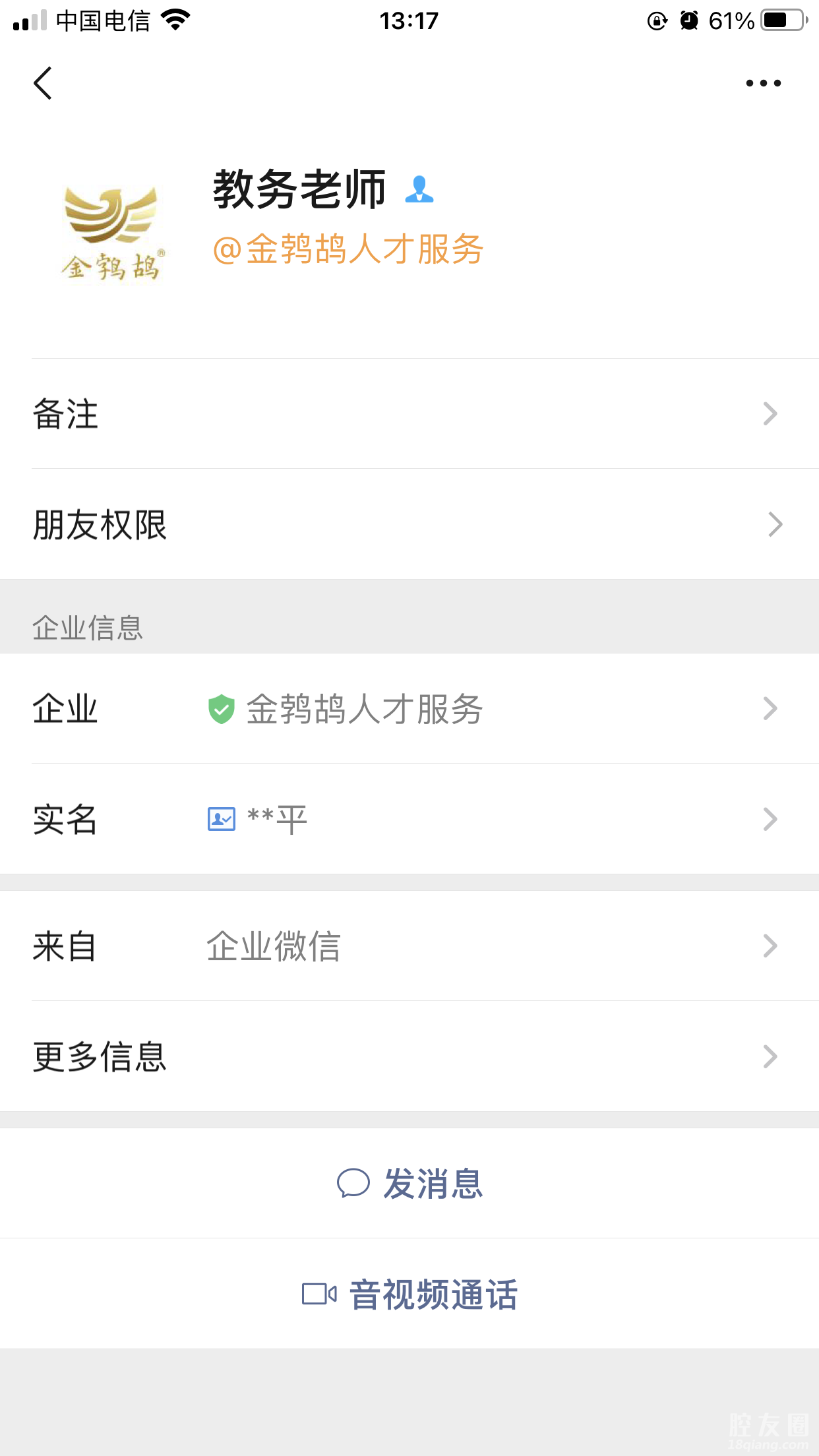The width and height of the screenshot is (819, 1456).
Task: Open the 来自 企业微信 row
Action: coord(409,946)
